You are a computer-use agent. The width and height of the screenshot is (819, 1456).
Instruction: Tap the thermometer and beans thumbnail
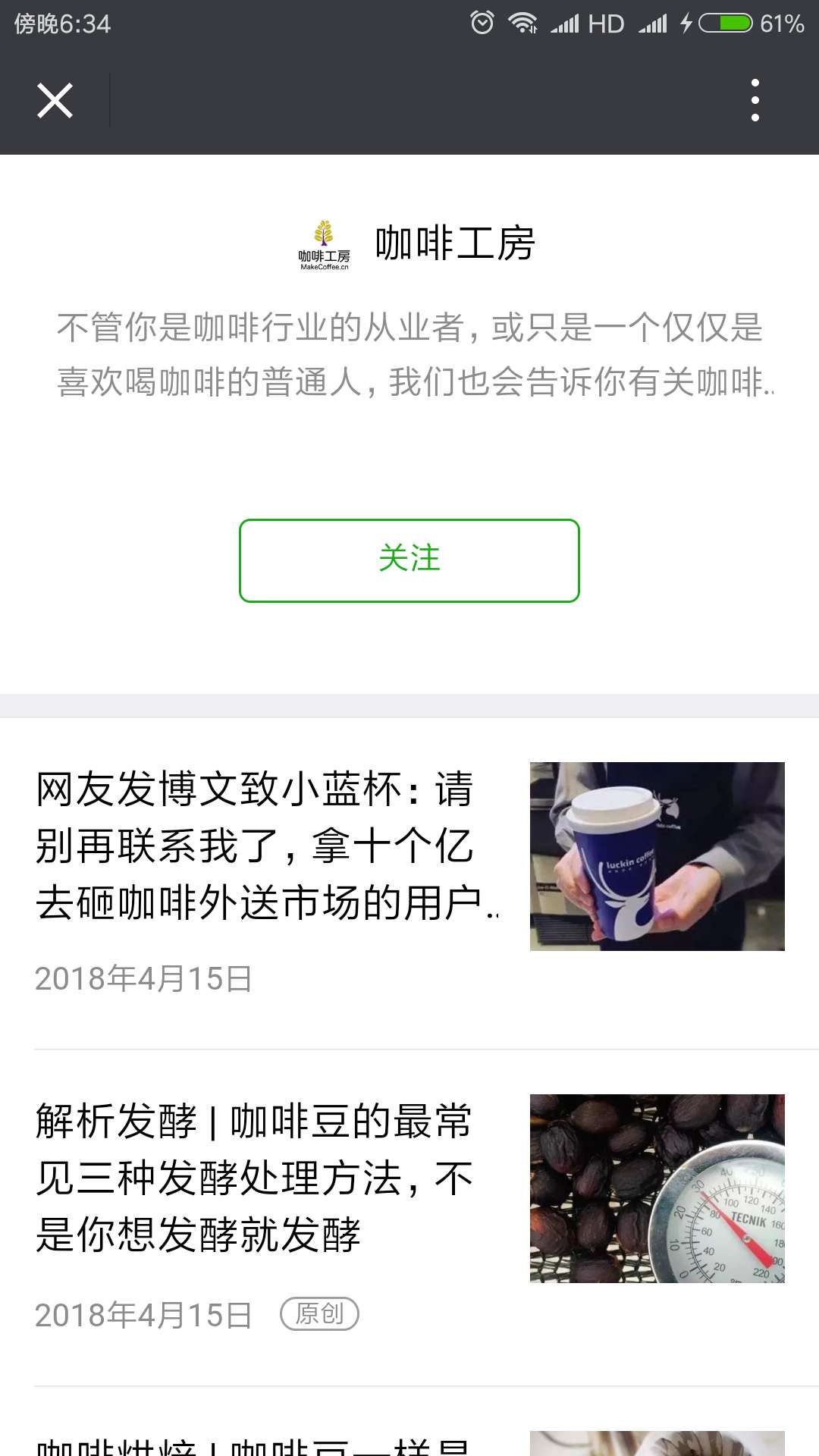(x=657, y=1188)
